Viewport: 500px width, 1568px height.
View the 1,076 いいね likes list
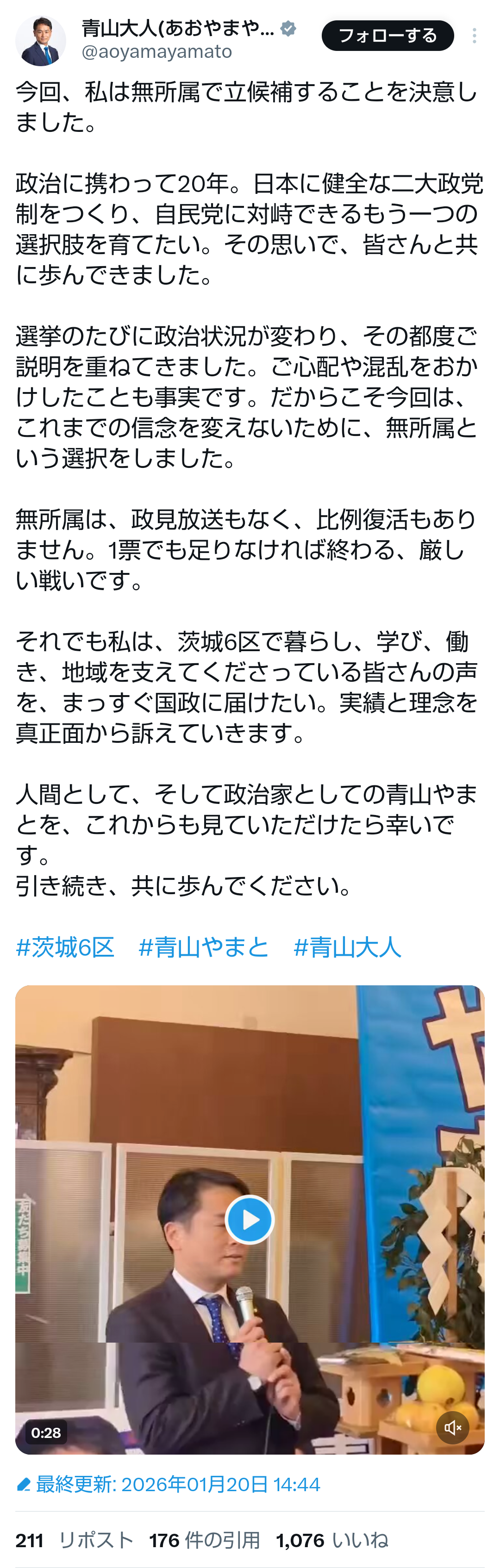(332, 1540)
